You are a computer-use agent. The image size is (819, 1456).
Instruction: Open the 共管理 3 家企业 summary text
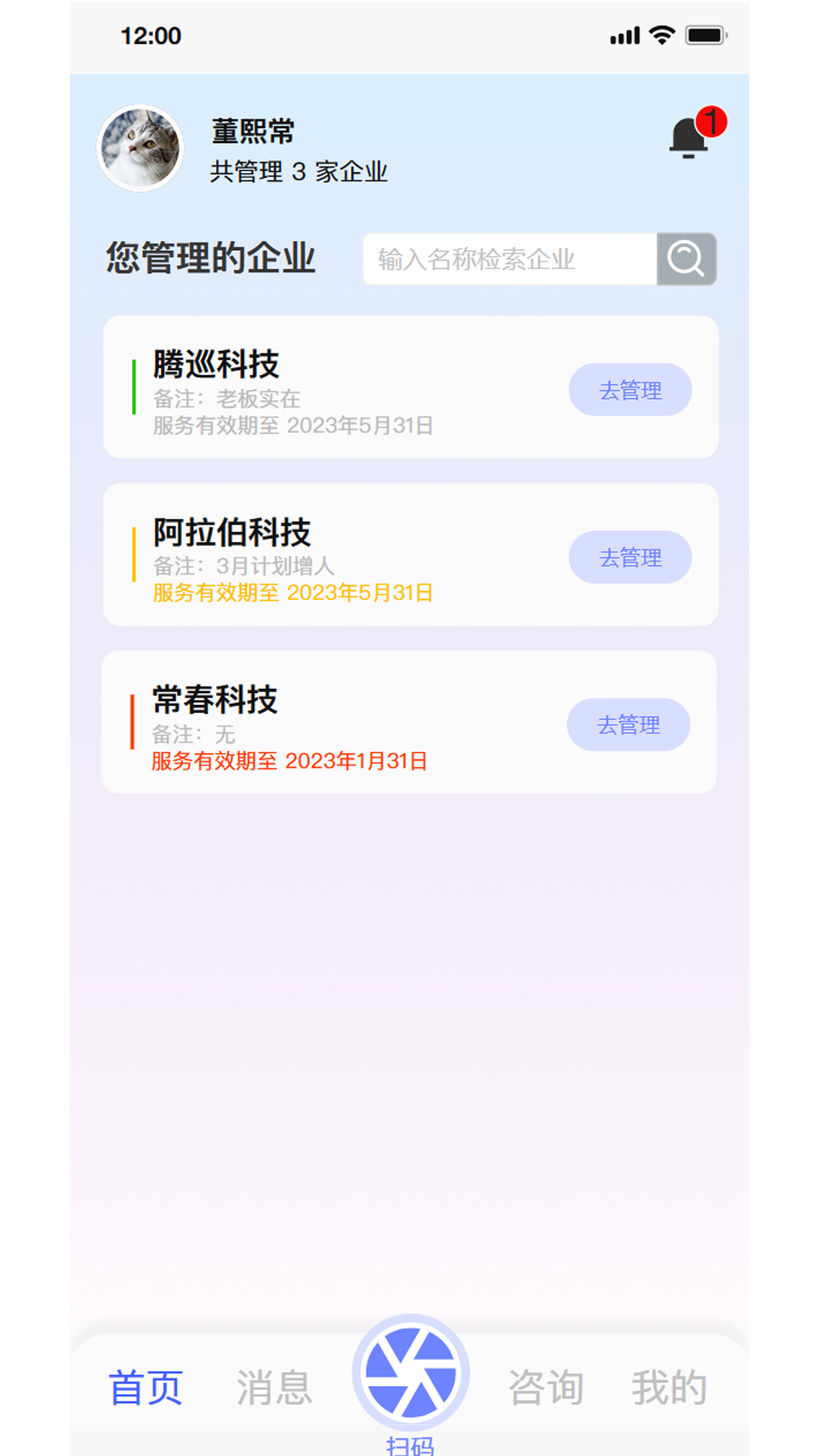[x=298, y=172]
